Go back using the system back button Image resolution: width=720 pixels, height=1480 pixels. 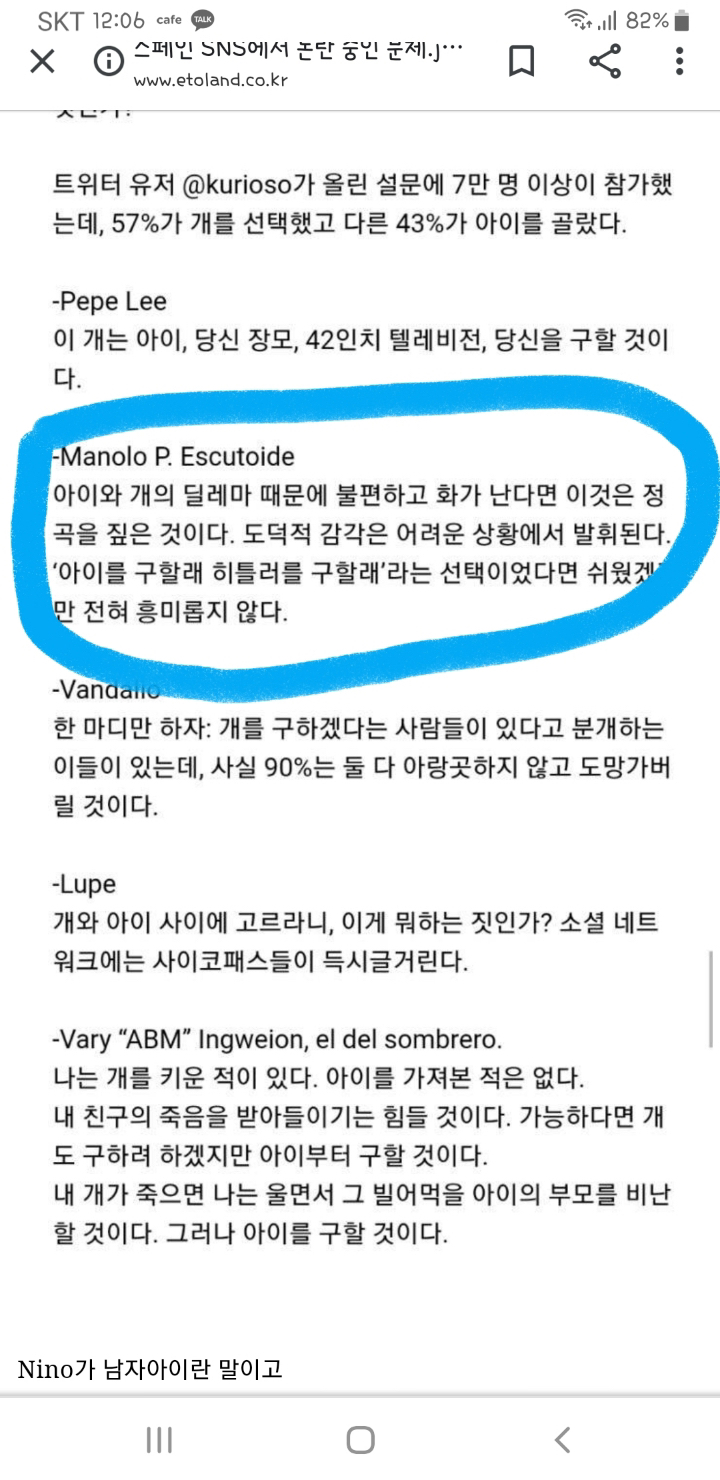pyautogui.click(x=562, y=1439)
